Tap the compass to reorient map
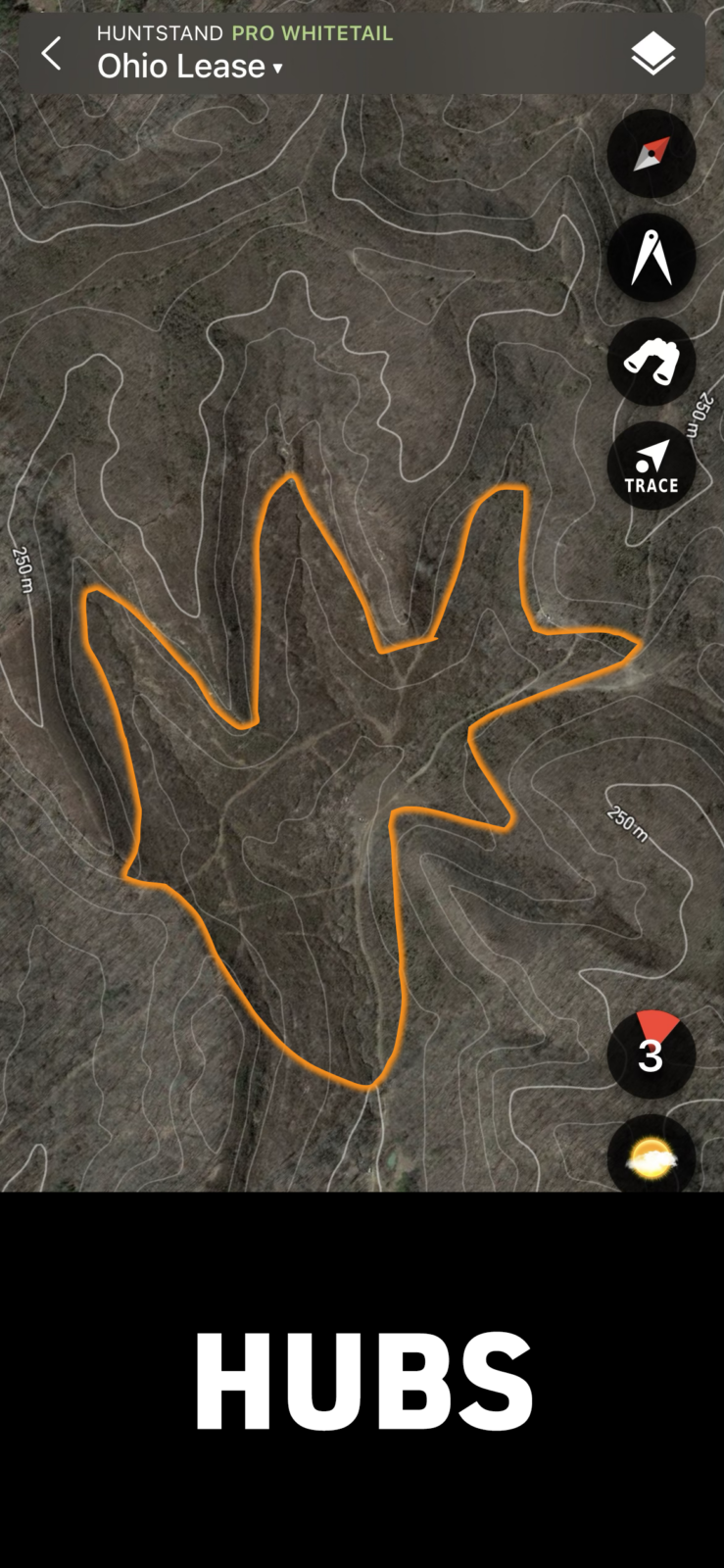This screenshot has height=1568, width=724. point(652,155)
